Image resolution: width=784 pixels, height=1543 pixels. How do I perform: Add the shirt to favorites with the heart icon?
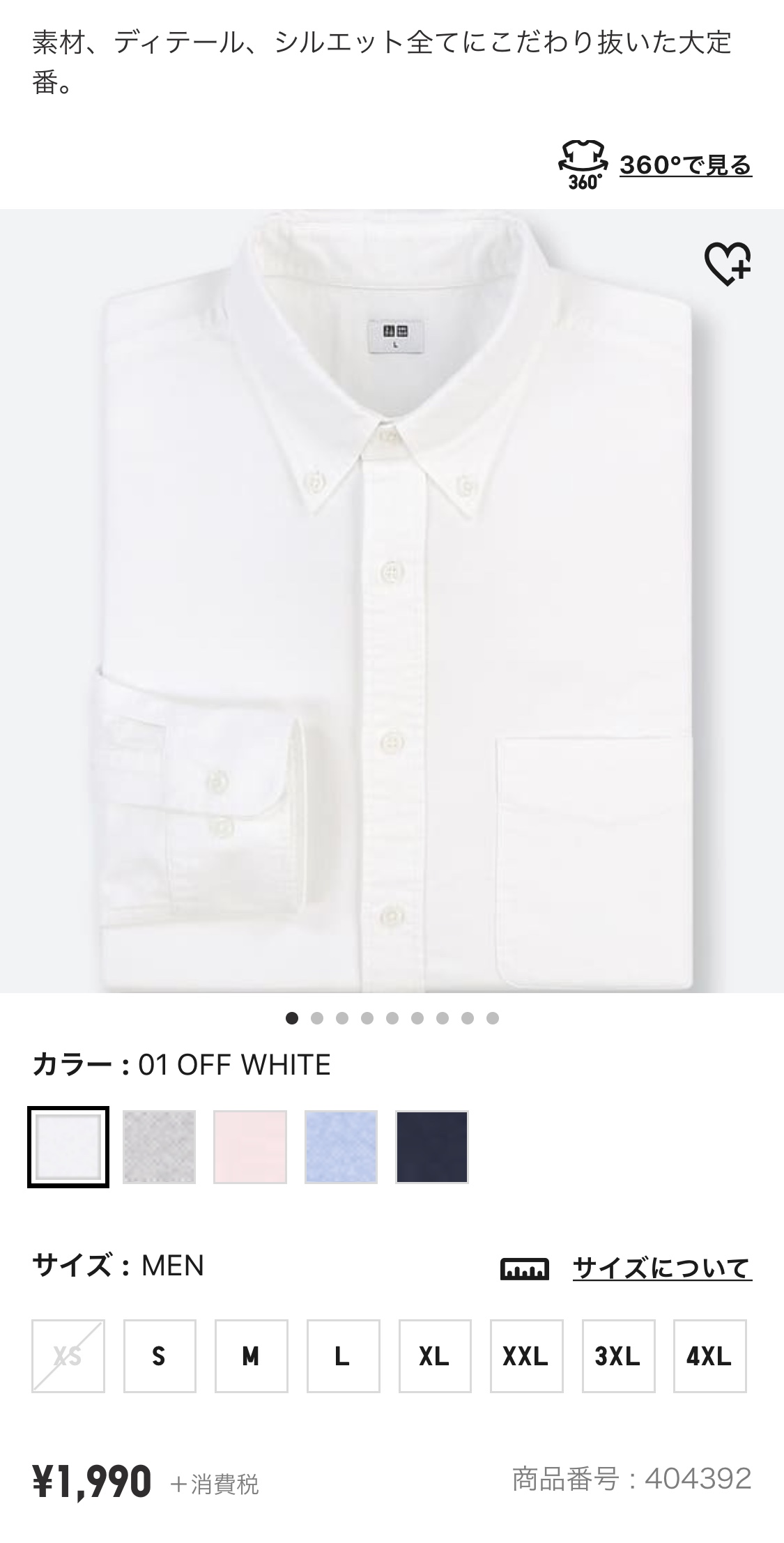point(727,264)
